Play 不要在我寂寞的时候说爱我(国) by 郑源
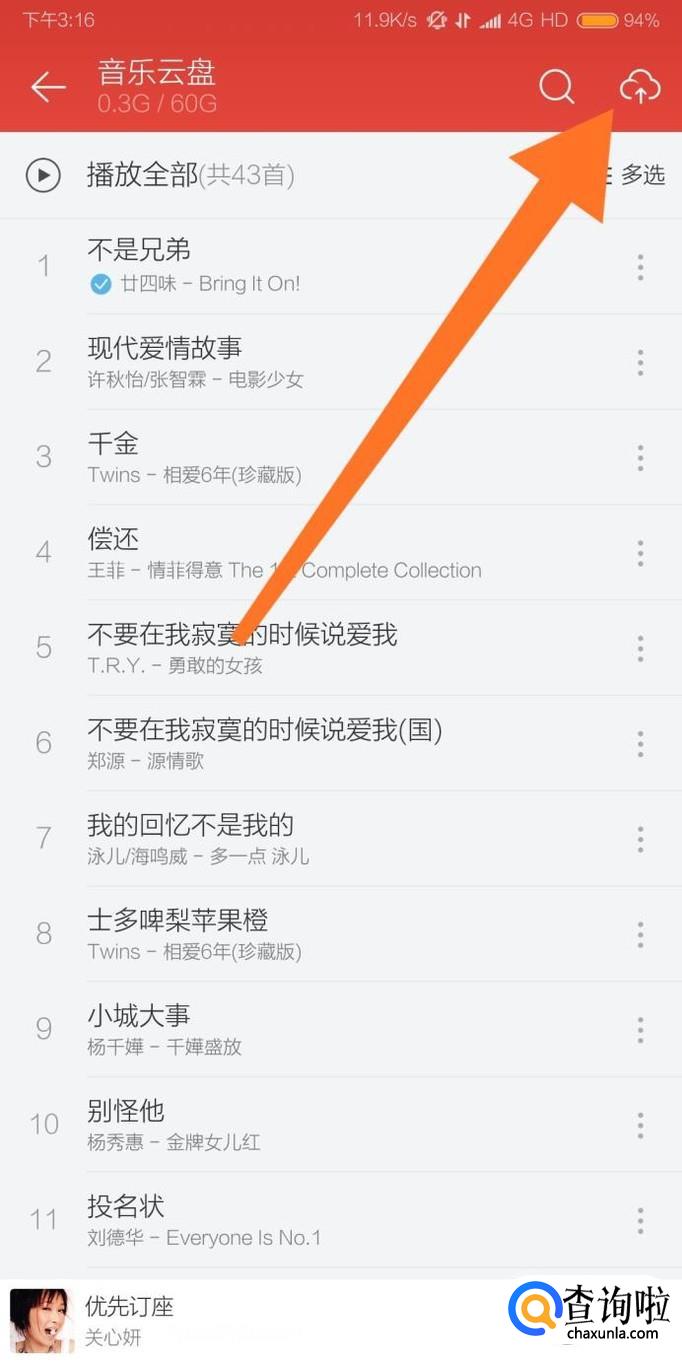 click(300, 743)
